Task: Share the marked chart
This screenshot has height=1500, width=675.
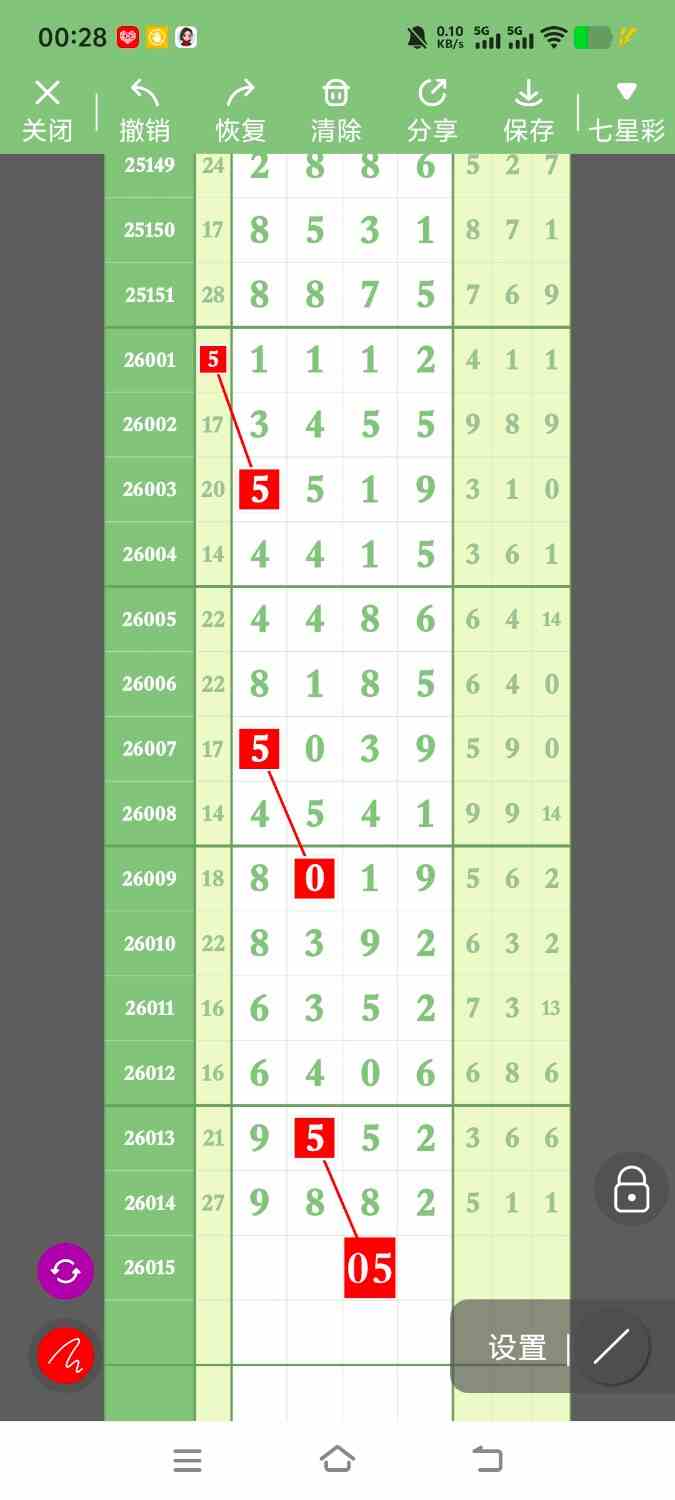Action: (432, 111)
